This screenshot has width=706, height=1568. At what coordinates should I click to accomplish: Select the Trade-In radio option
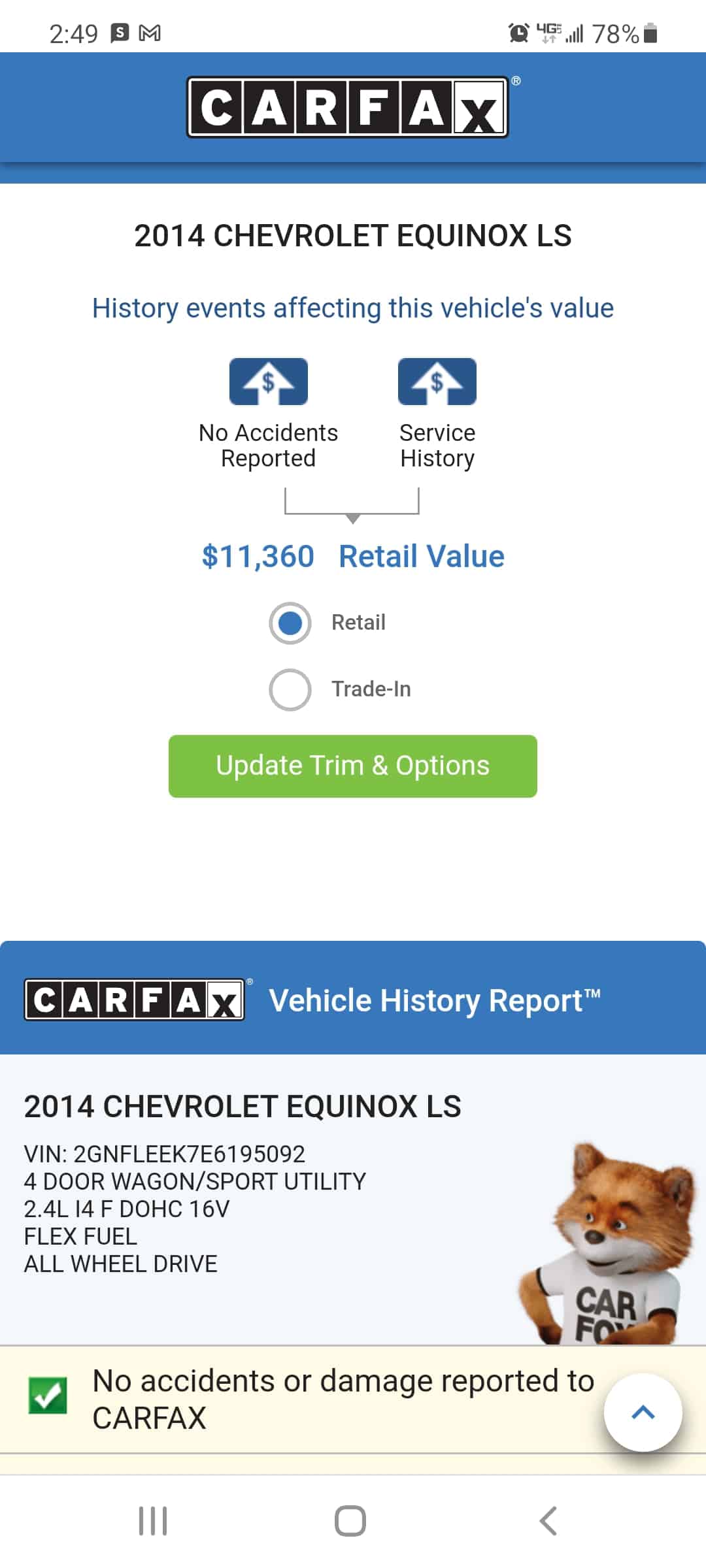point(290,689)
